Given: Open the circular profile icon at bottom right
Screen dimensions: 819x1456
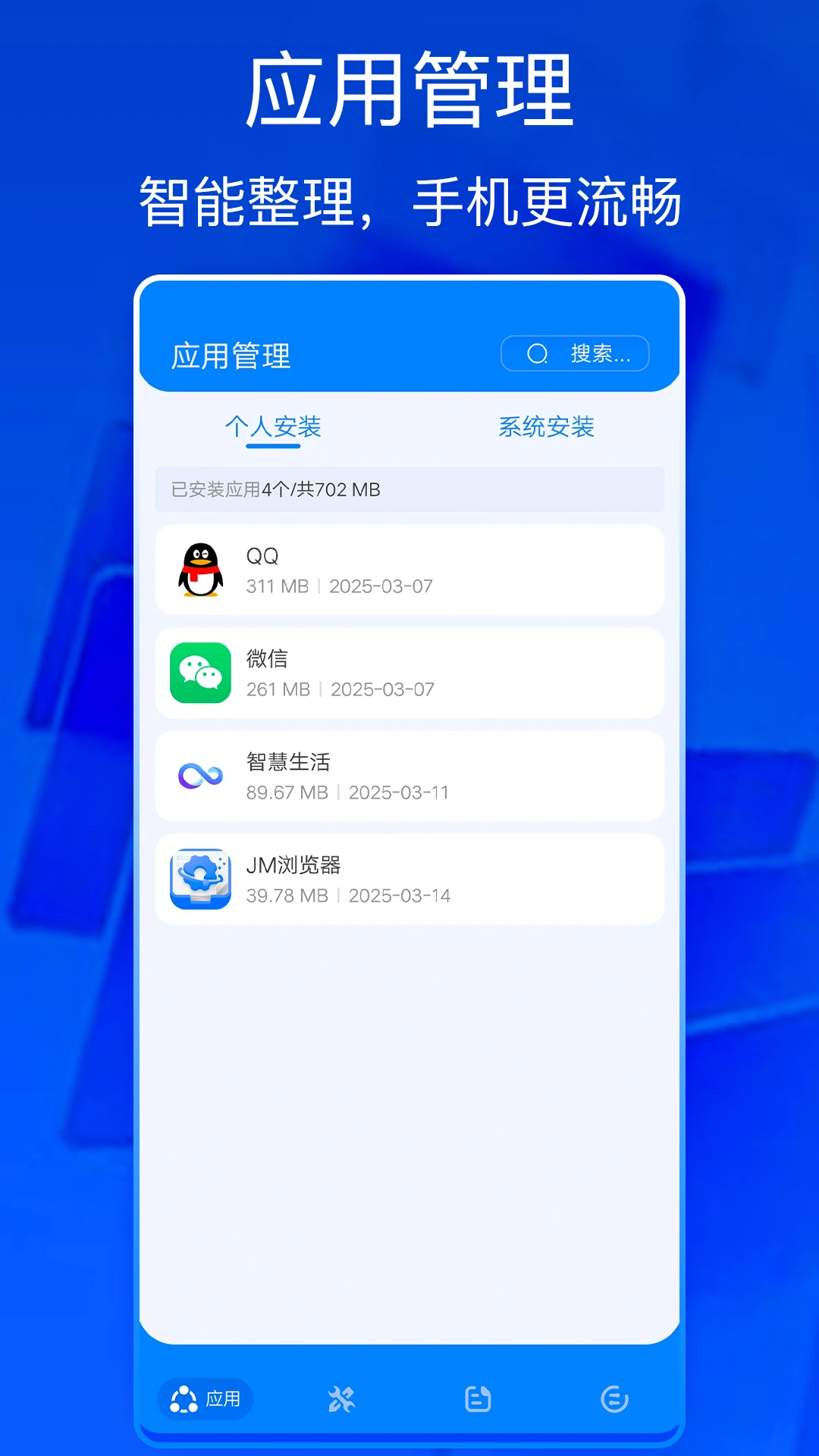Looking at the screenshot, I should pyautogui.click(x=616, y=1399).
